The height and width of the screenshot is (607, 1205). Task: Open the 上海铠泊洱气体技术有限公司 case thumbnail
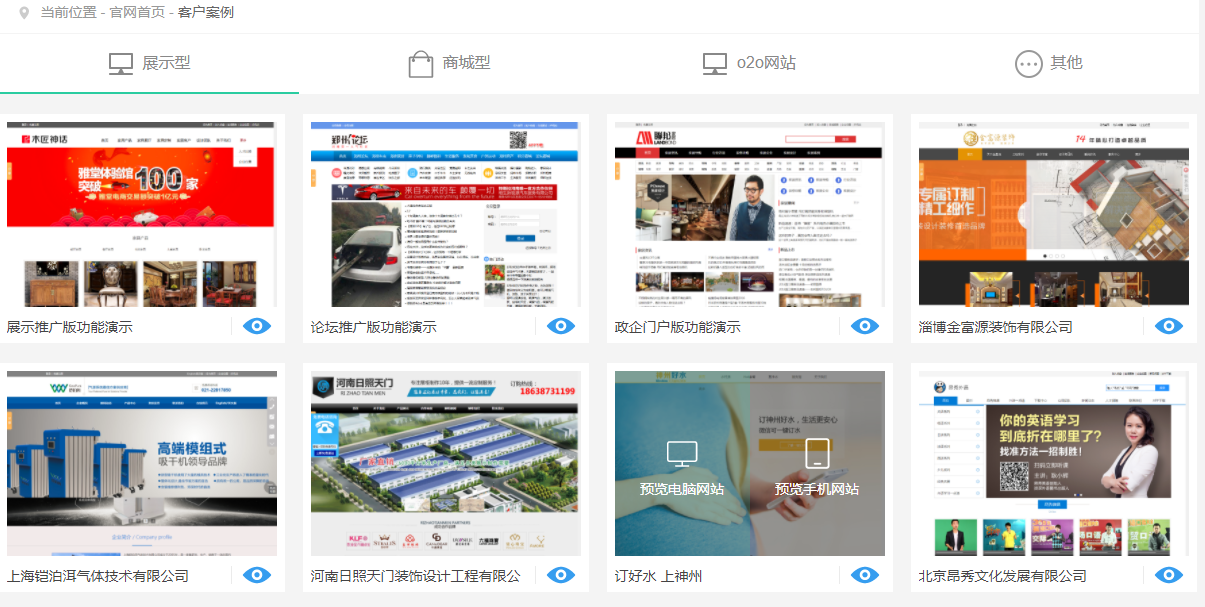pyautogui.click(x=142, y=463)
